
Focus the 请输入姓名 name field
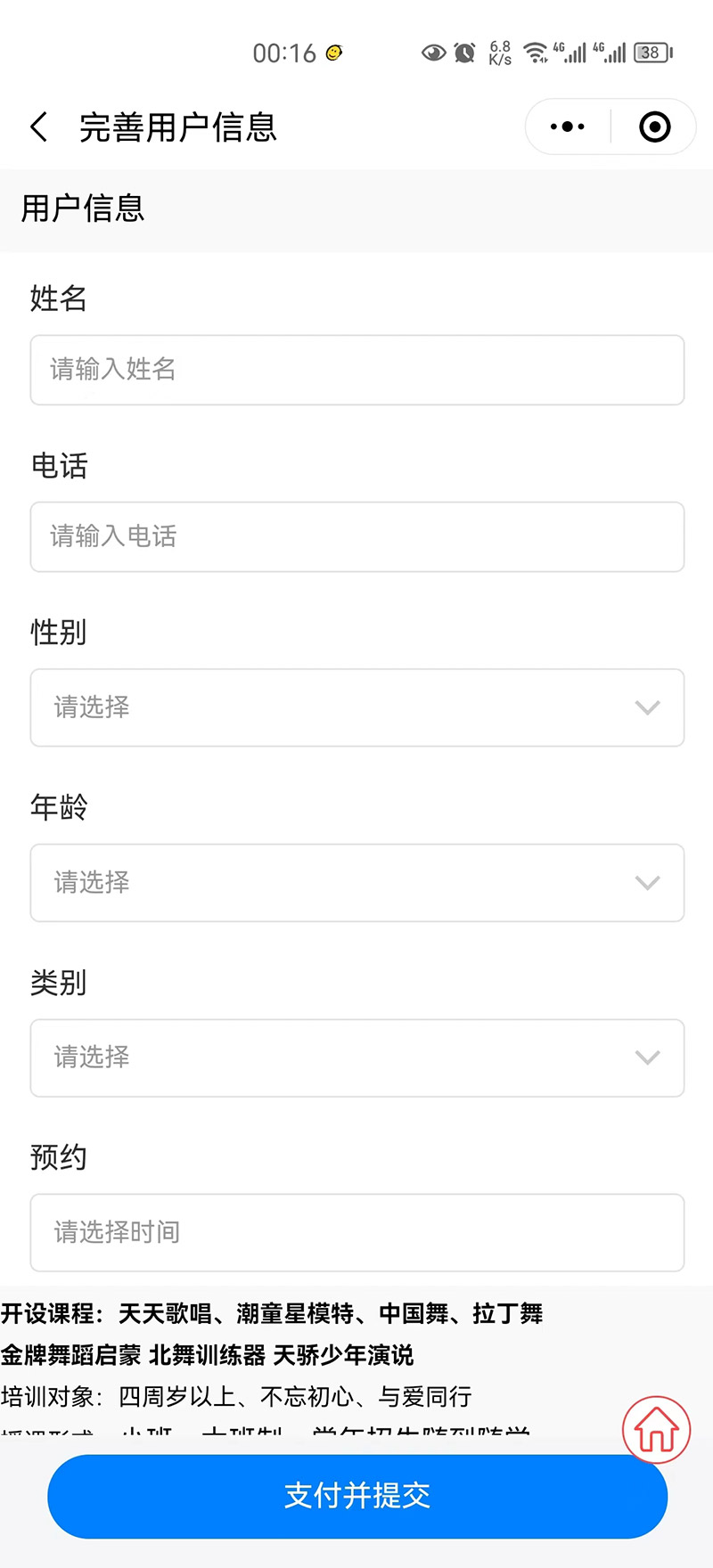coord(356,370)
